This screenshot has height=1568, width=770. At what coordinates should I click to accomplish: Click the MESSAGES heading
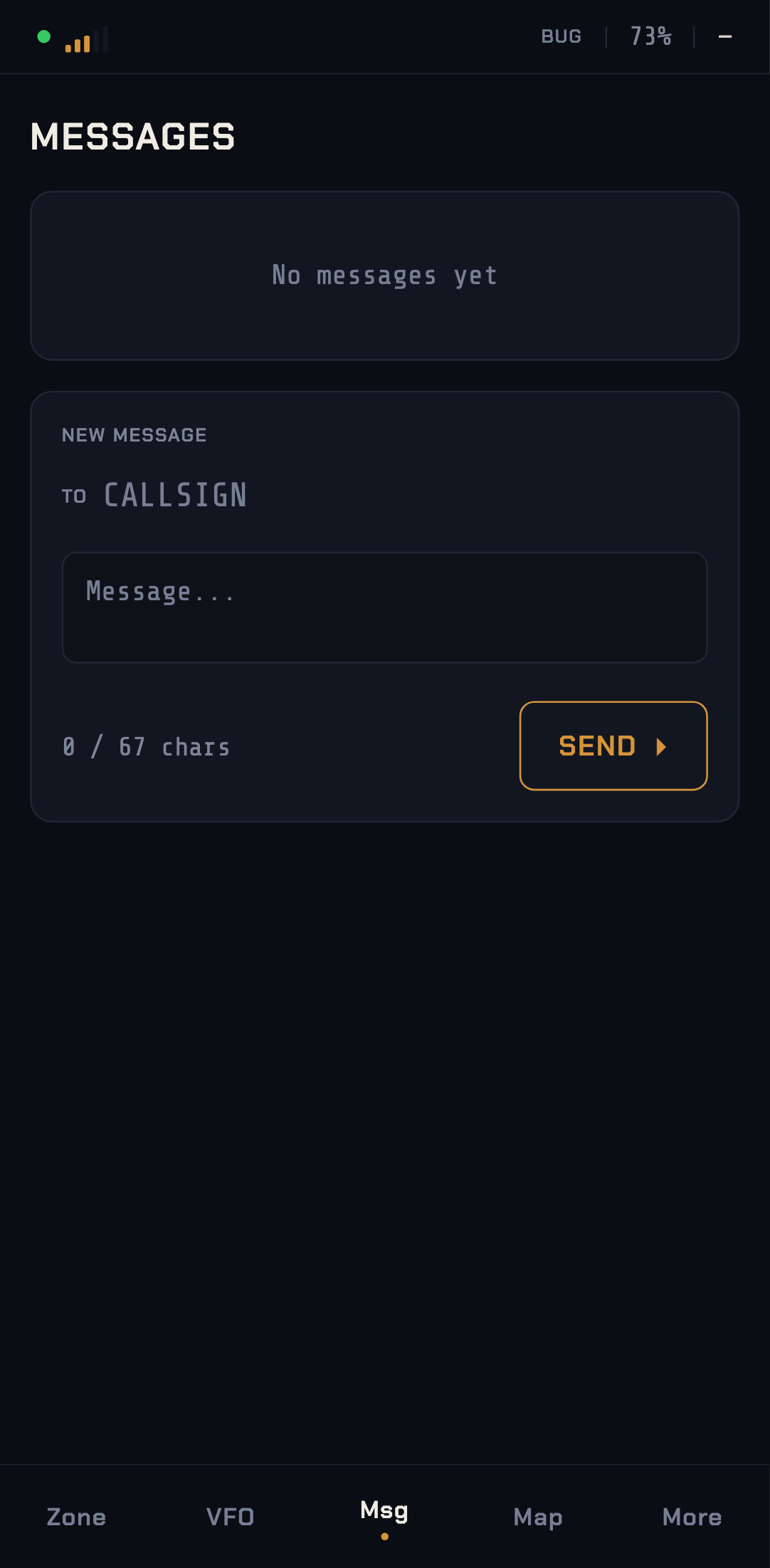[132, 137]
